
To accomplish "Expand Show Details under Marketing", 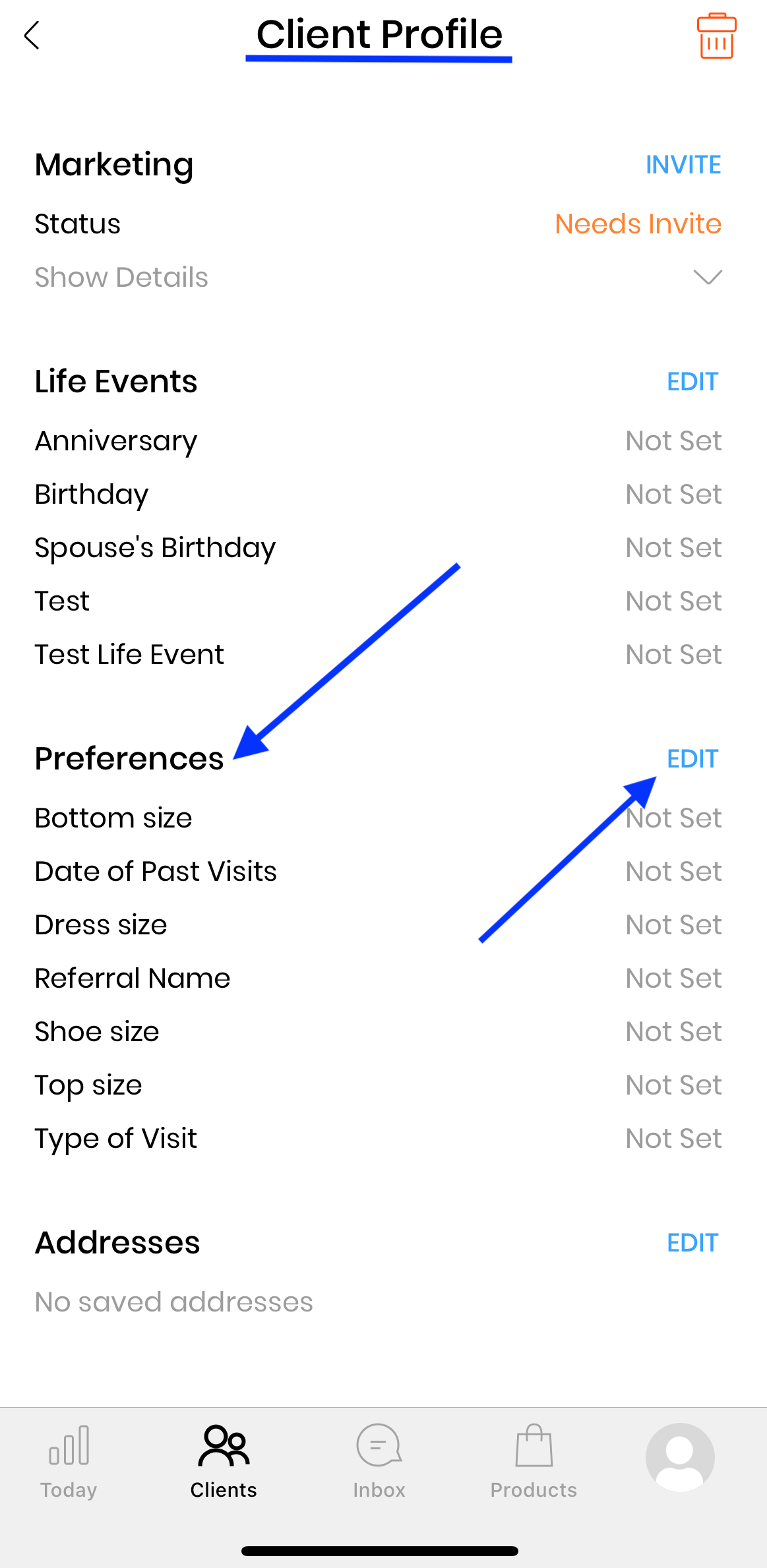I will [x=708, y=278].
